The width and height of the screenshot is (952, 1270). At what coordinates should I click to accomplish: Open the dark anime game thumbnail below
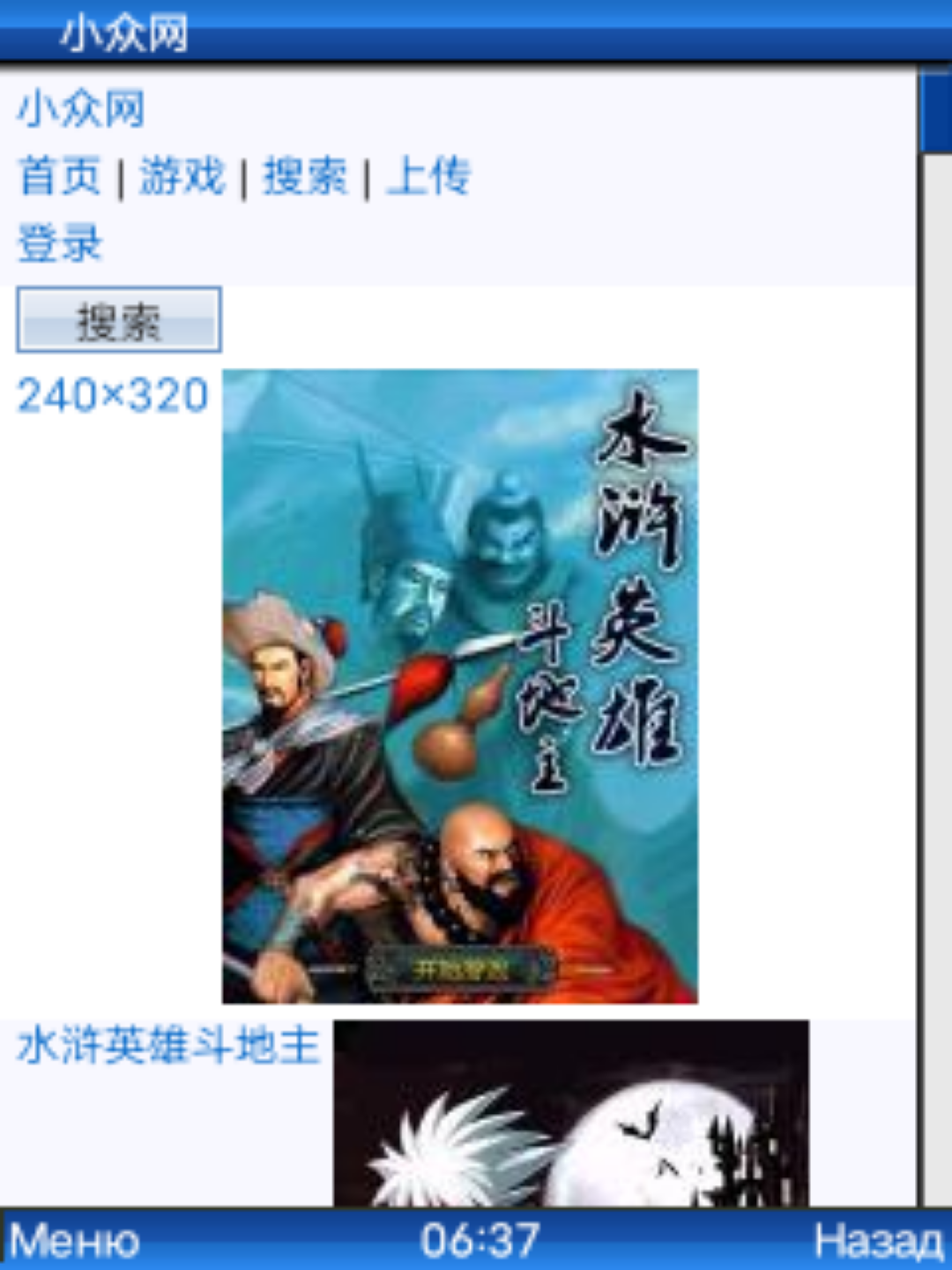[570, 1113]
